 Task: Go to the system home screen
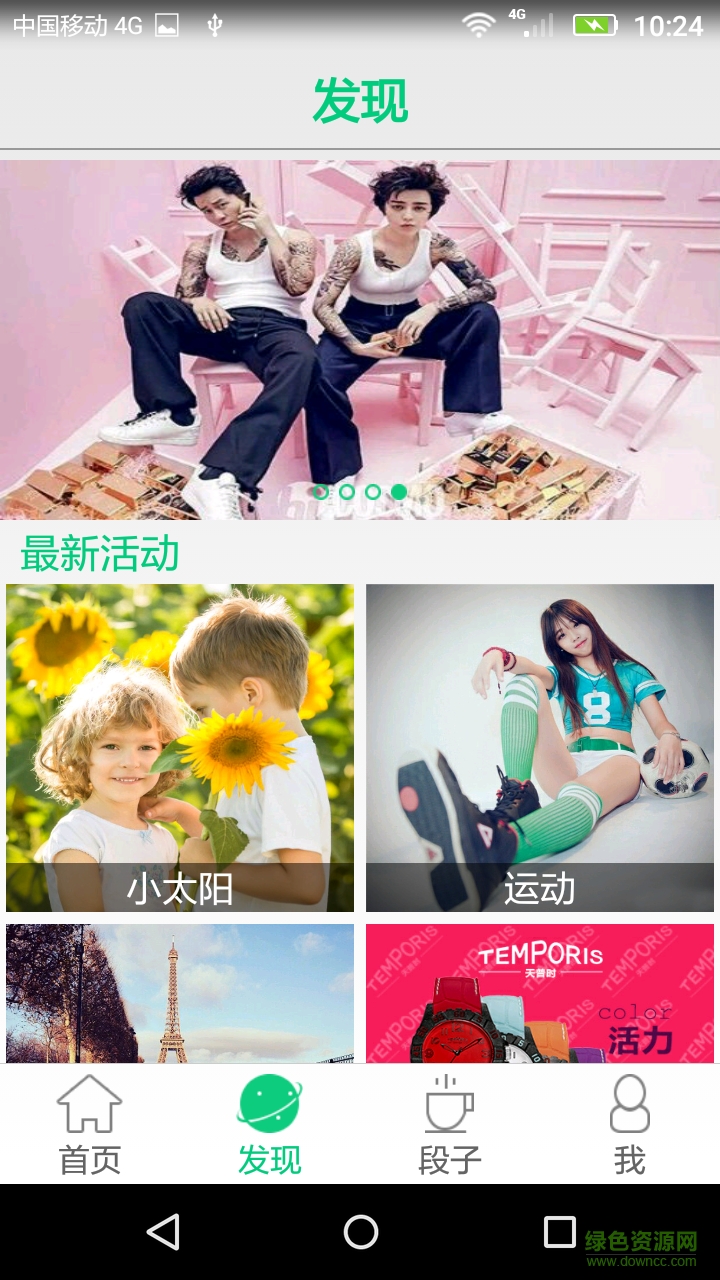point(360,1232)
